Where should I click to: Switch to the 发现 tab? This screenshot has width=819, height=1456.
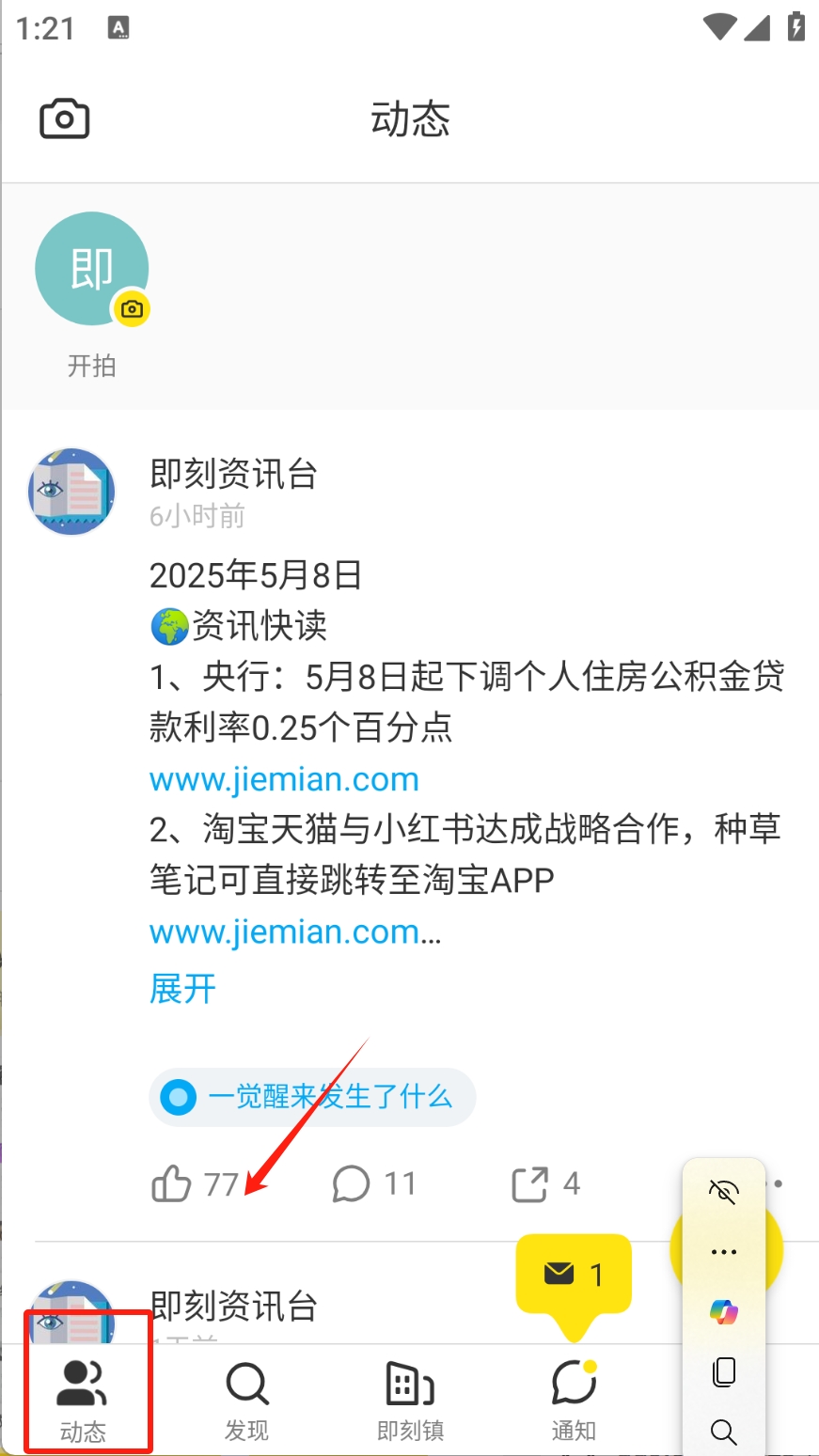coord(247,1398)
